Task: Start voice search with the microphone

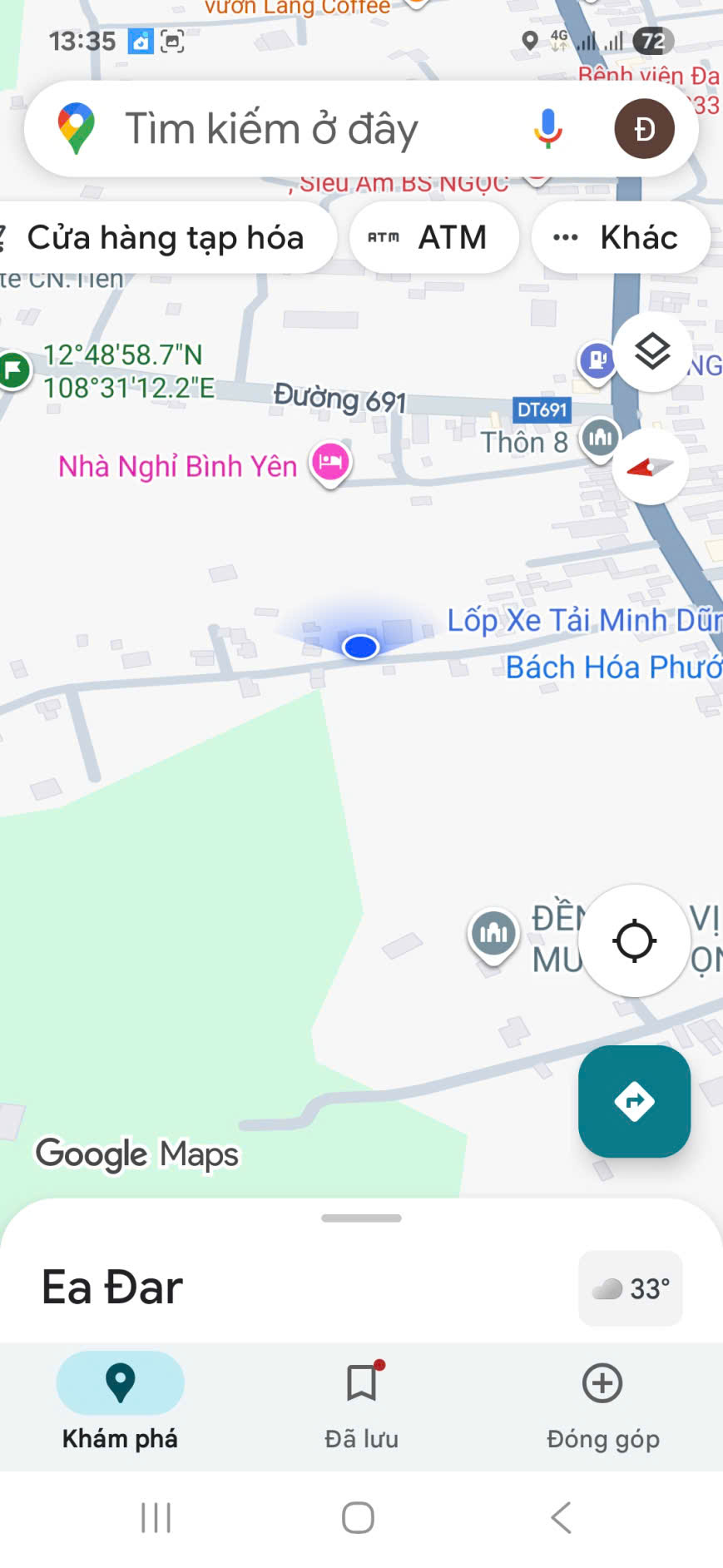Action: coord(547,129)
